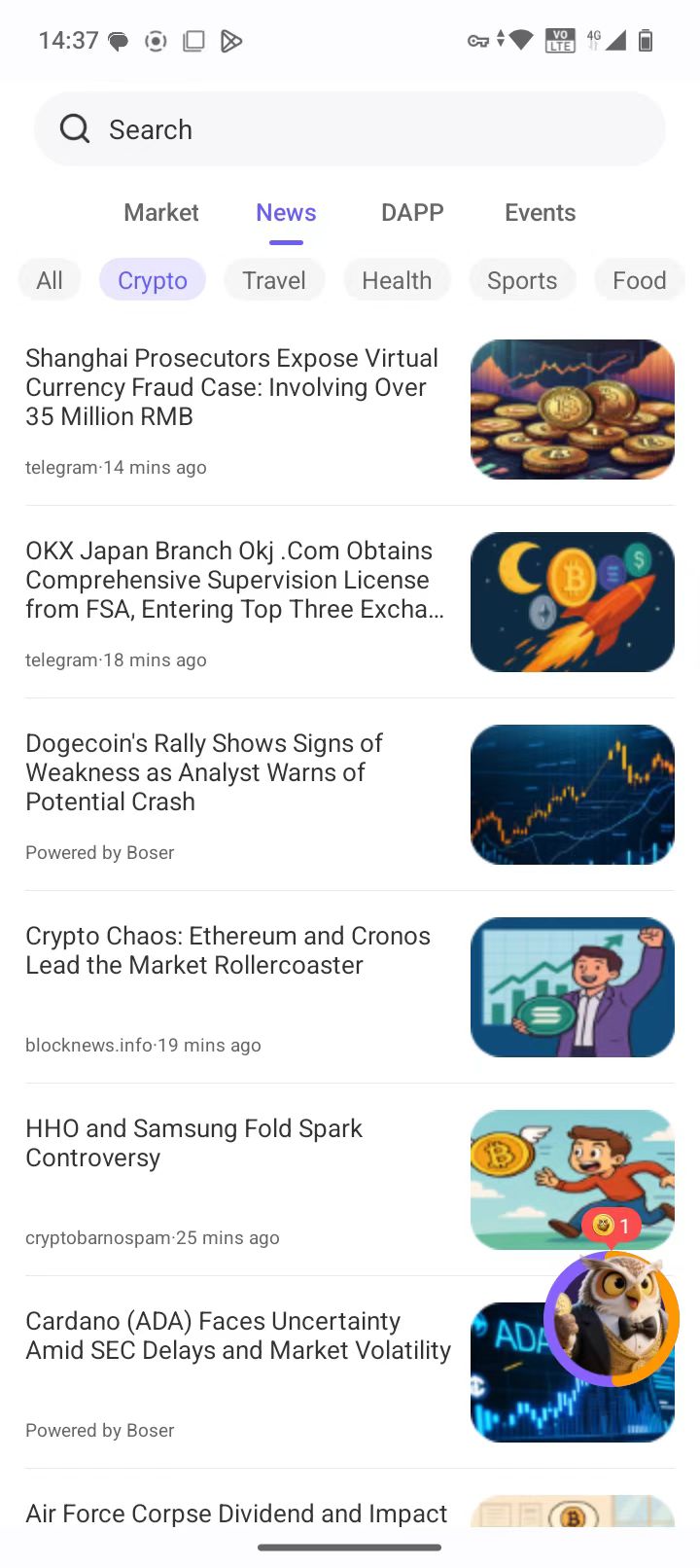Filter news by Sports

(522, 280)
